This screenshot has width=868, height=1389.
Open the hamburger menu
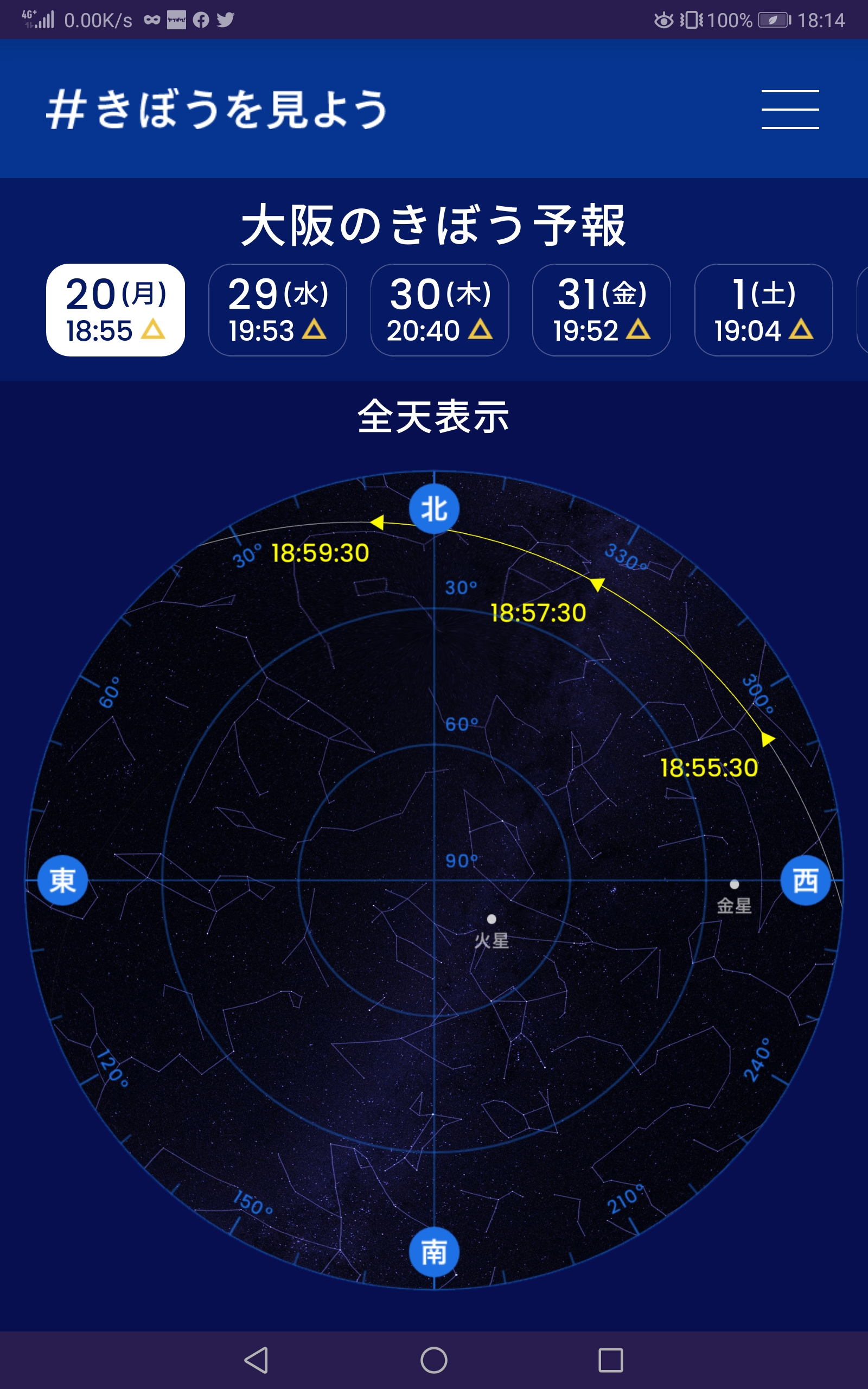(790, 109)
